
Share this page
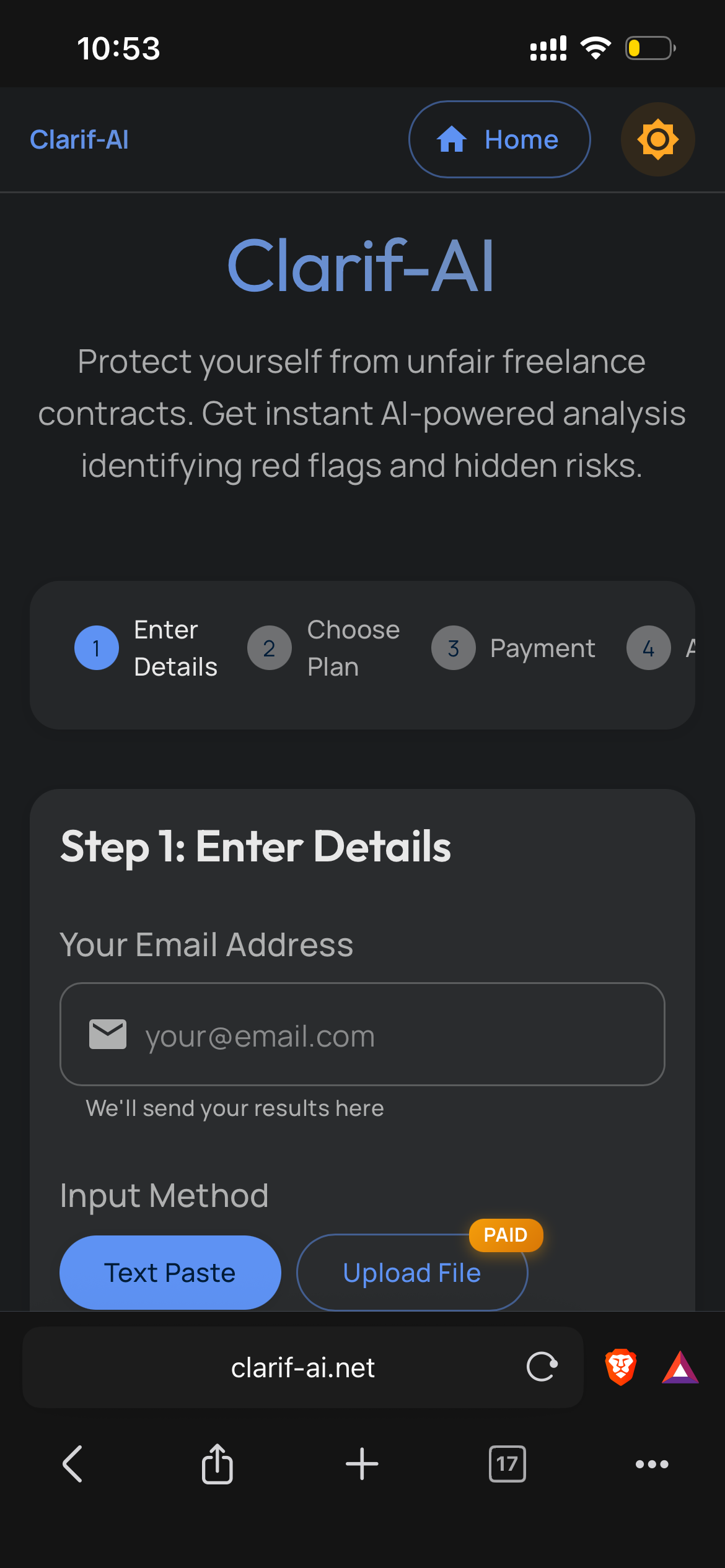(217, 1464)
